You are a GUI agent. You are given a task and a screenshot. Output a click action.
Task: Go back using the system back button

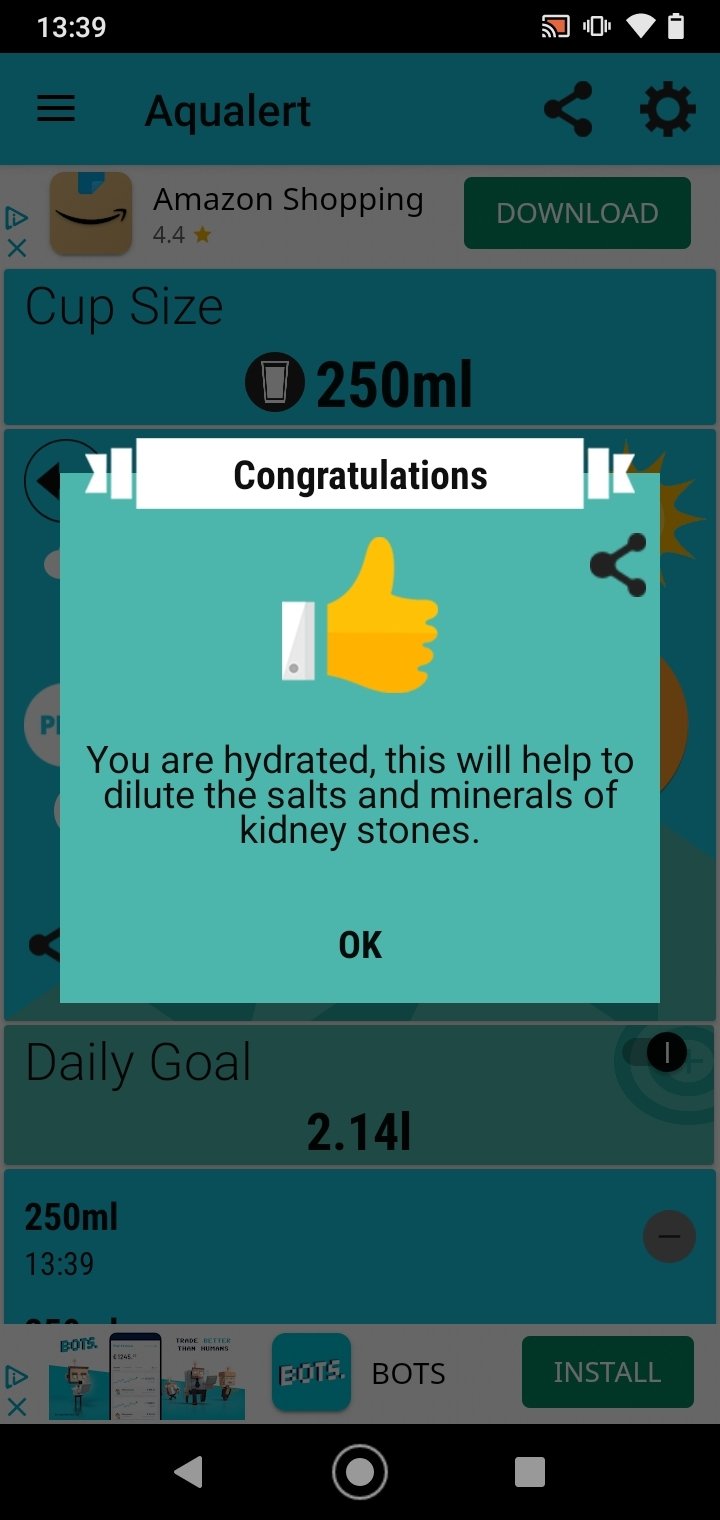[x=188, y=1472]
